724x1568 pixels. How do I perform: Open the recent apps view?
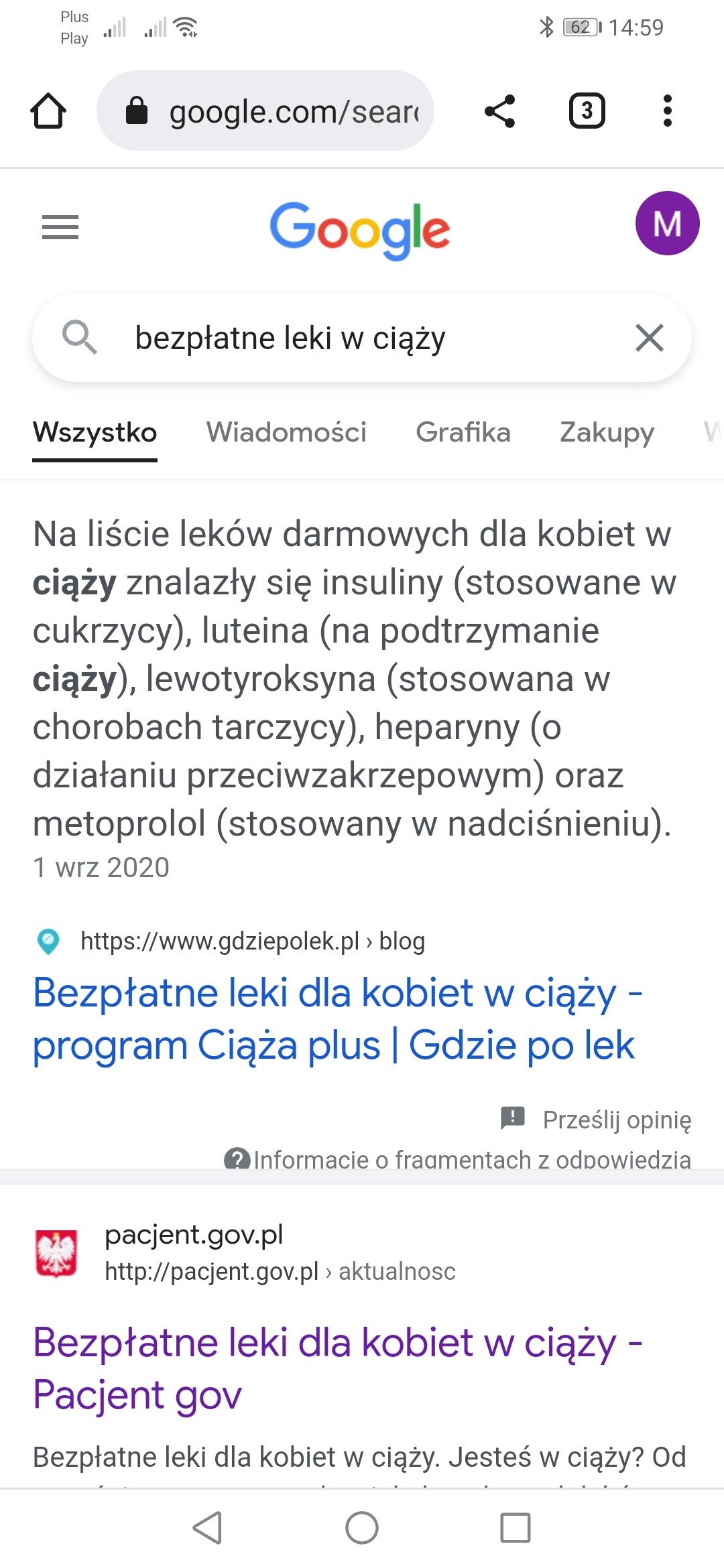coord(516,1528)
